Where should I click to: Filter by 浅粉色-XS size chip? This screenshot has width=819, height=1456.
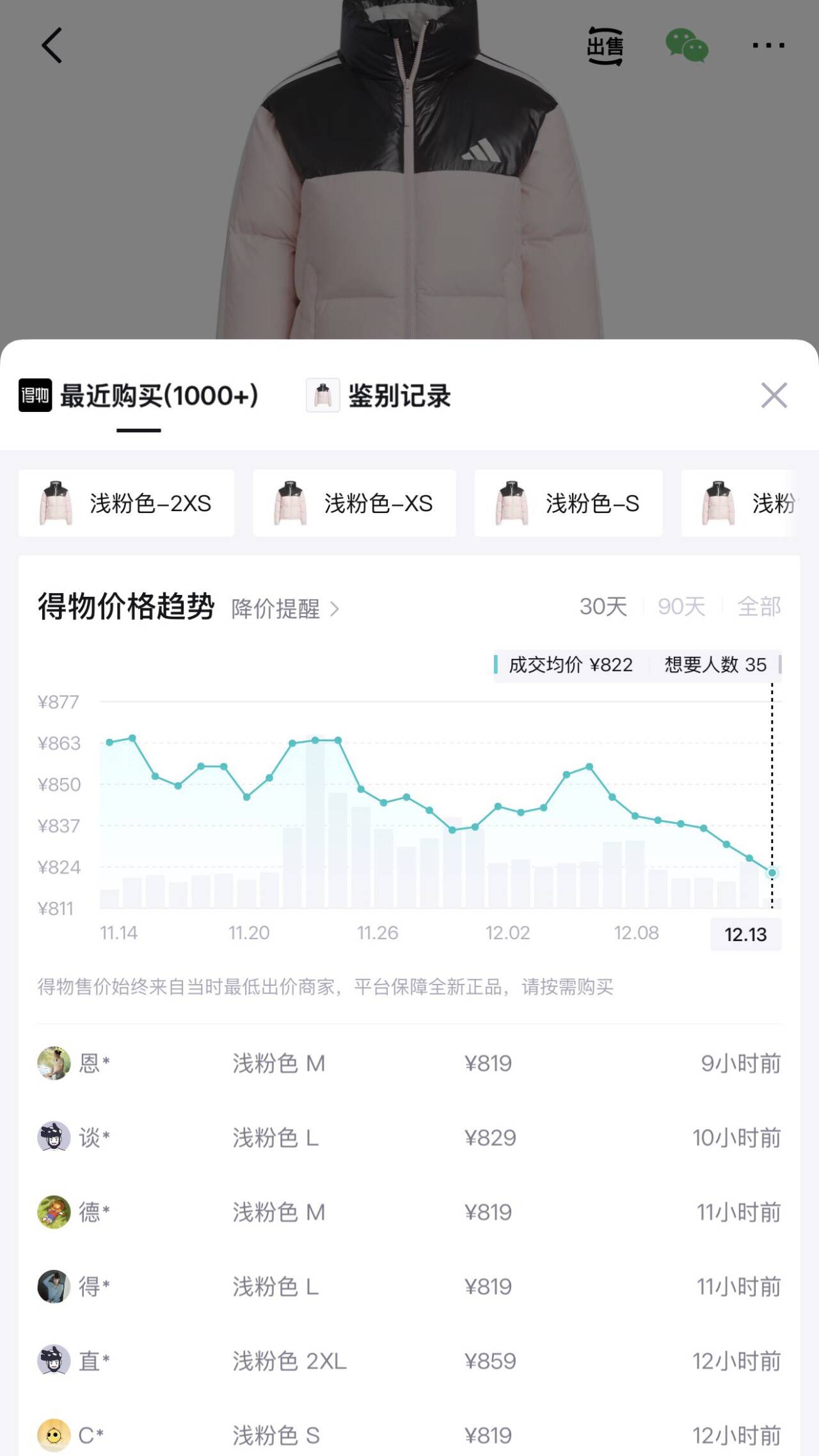(x=354, y=503)
